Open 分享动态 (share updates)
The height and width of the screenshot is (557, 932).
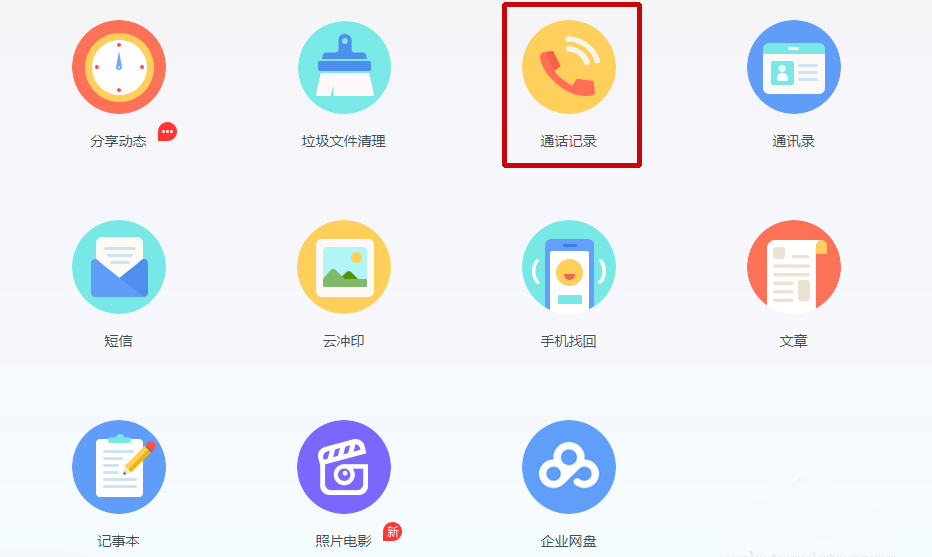[x=118, y=68]
